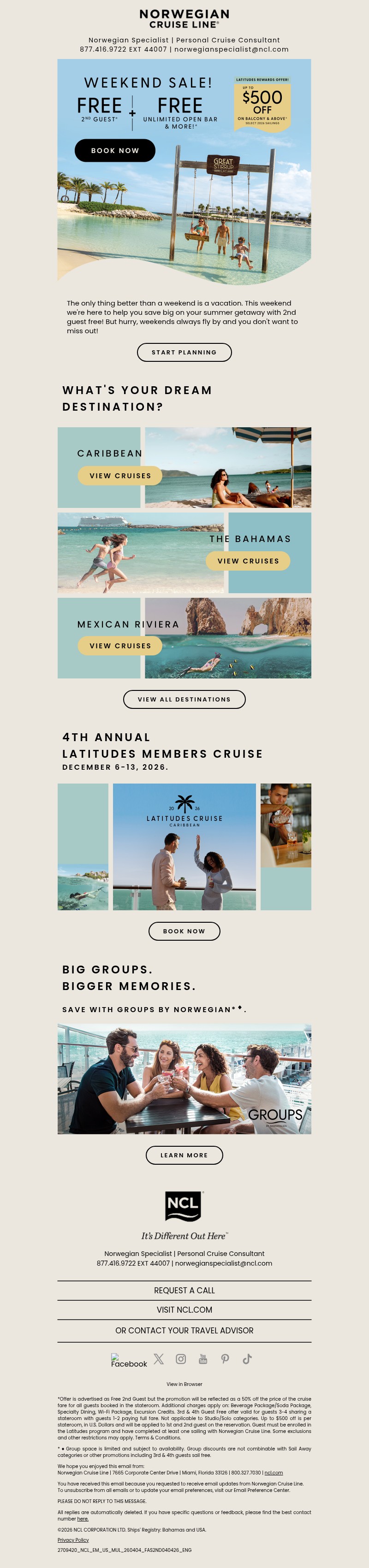Book the Latitudes Members Cruise
369x1568 pixels.
[x=184, y=931]
